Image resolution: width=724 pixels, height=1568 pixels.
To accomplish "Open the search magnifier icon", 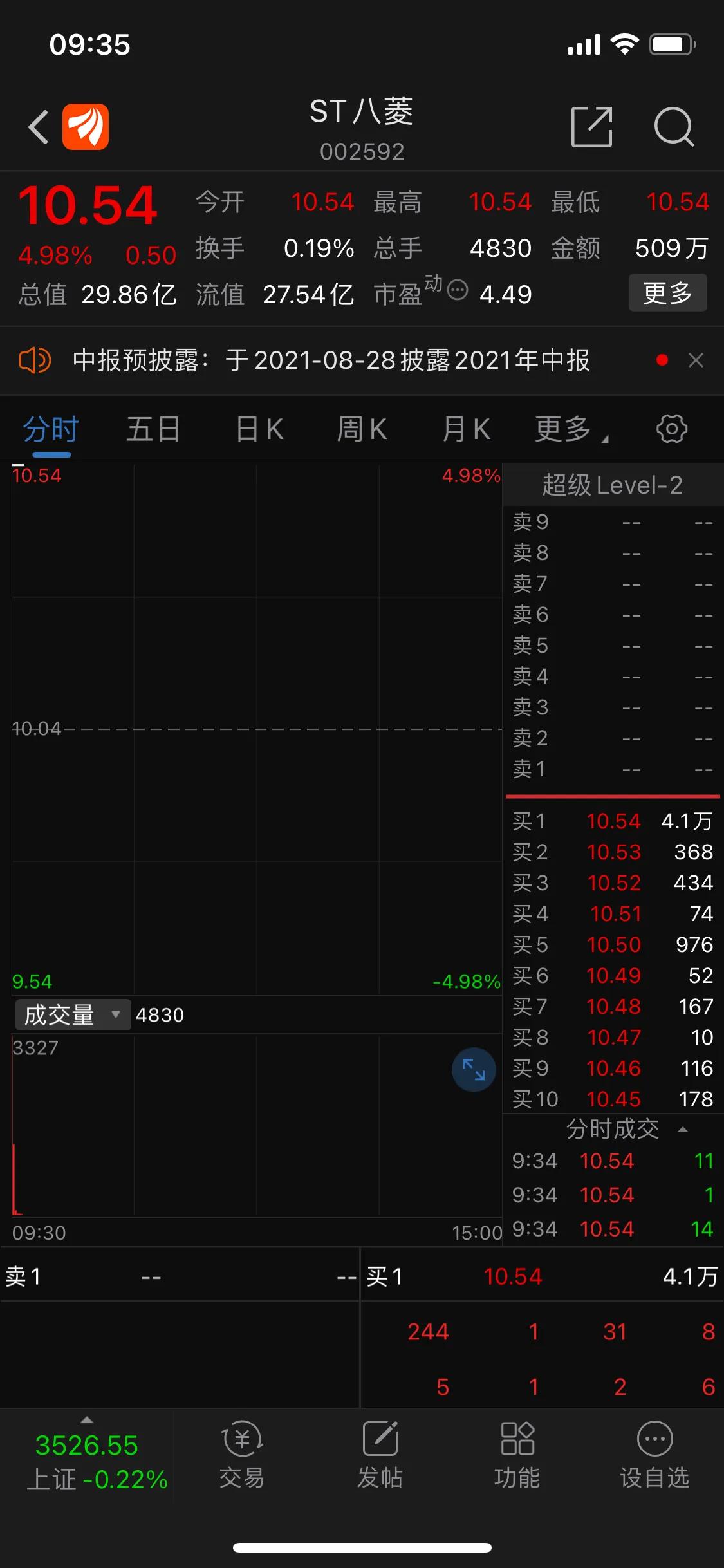I will pos(674,127).
